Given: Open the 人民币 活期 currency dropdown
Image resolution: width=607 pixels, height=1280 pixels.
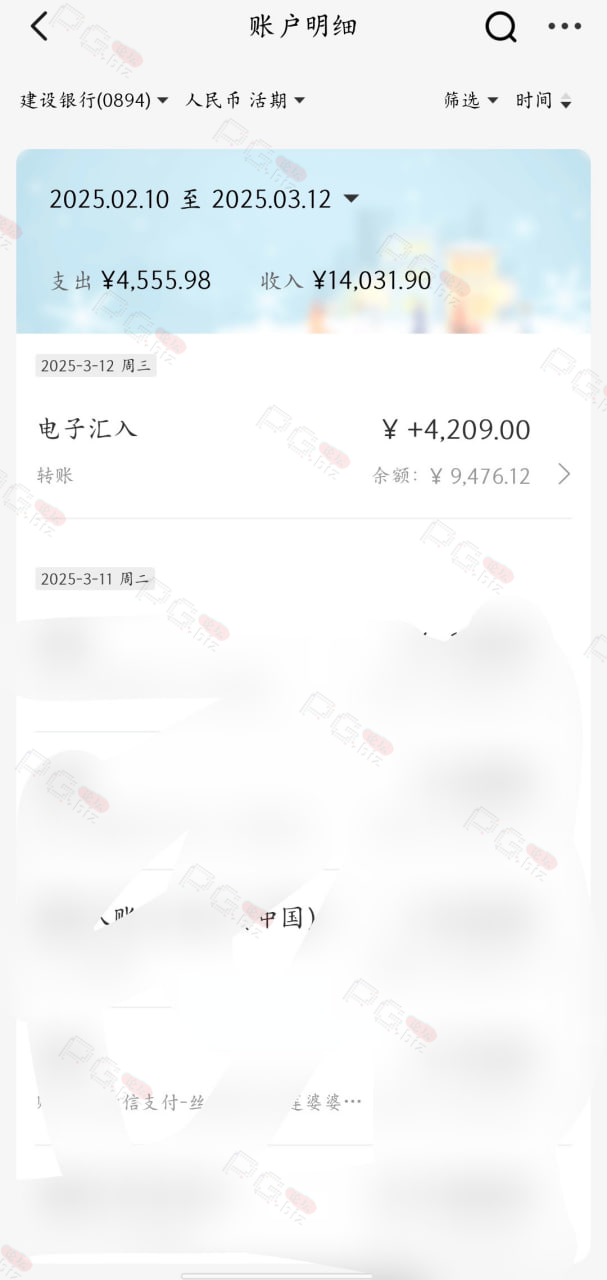Looking at the screenshot, I should (245, 100).
